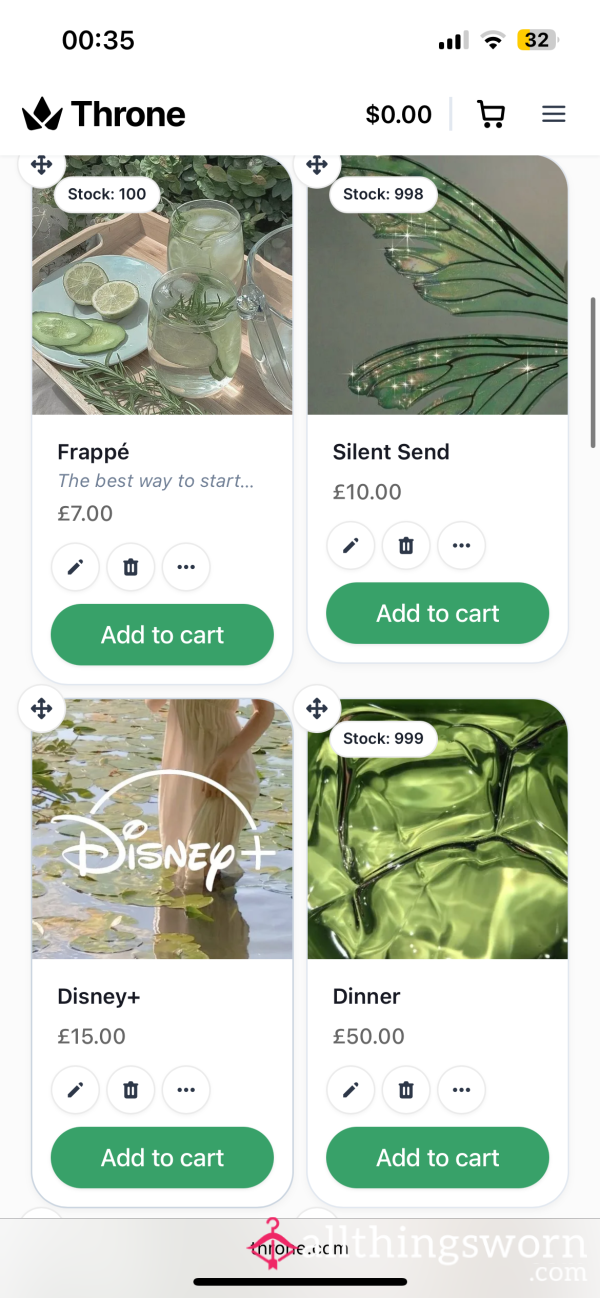Open more options for Disney+
Viewport: 600px width, 1298px height.
click(x=186, y=1090)
